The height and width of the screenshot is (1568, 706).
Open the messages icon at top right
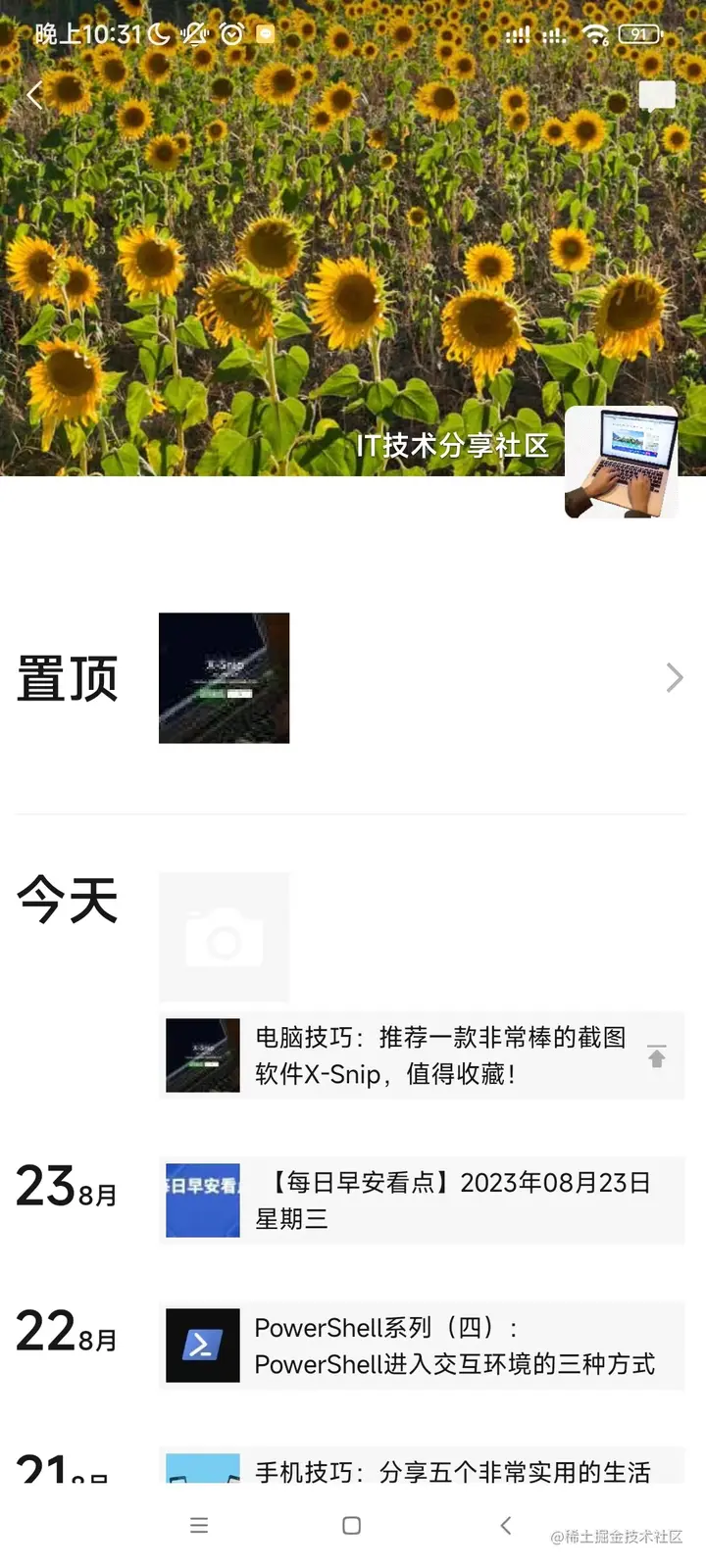pos(657,96)
